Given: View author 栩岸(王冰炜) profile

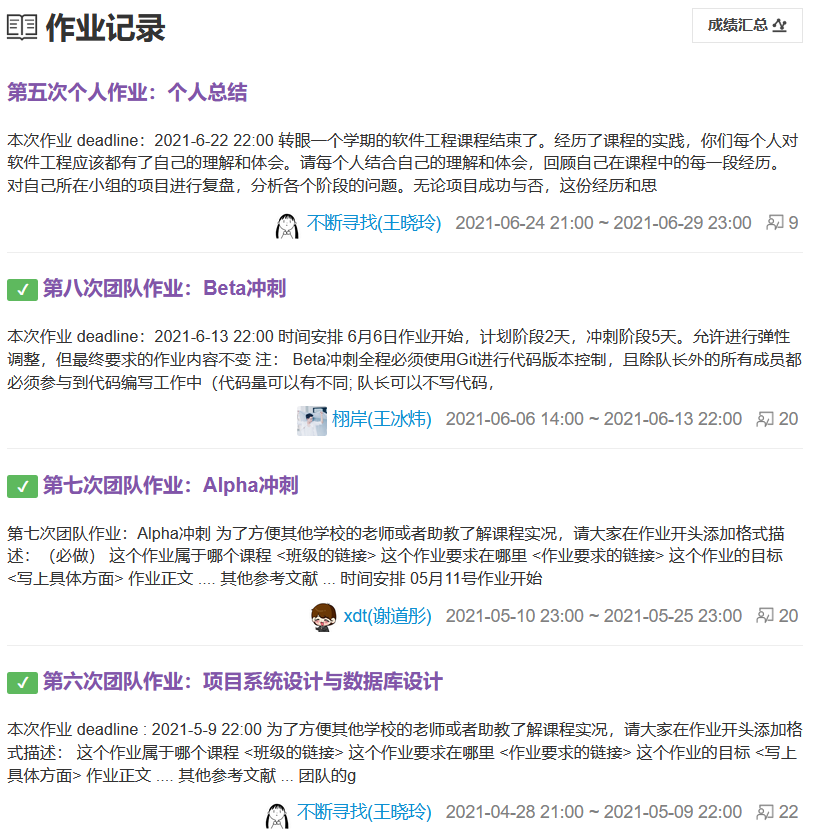Looking at the screenshot, I should 381,419.
